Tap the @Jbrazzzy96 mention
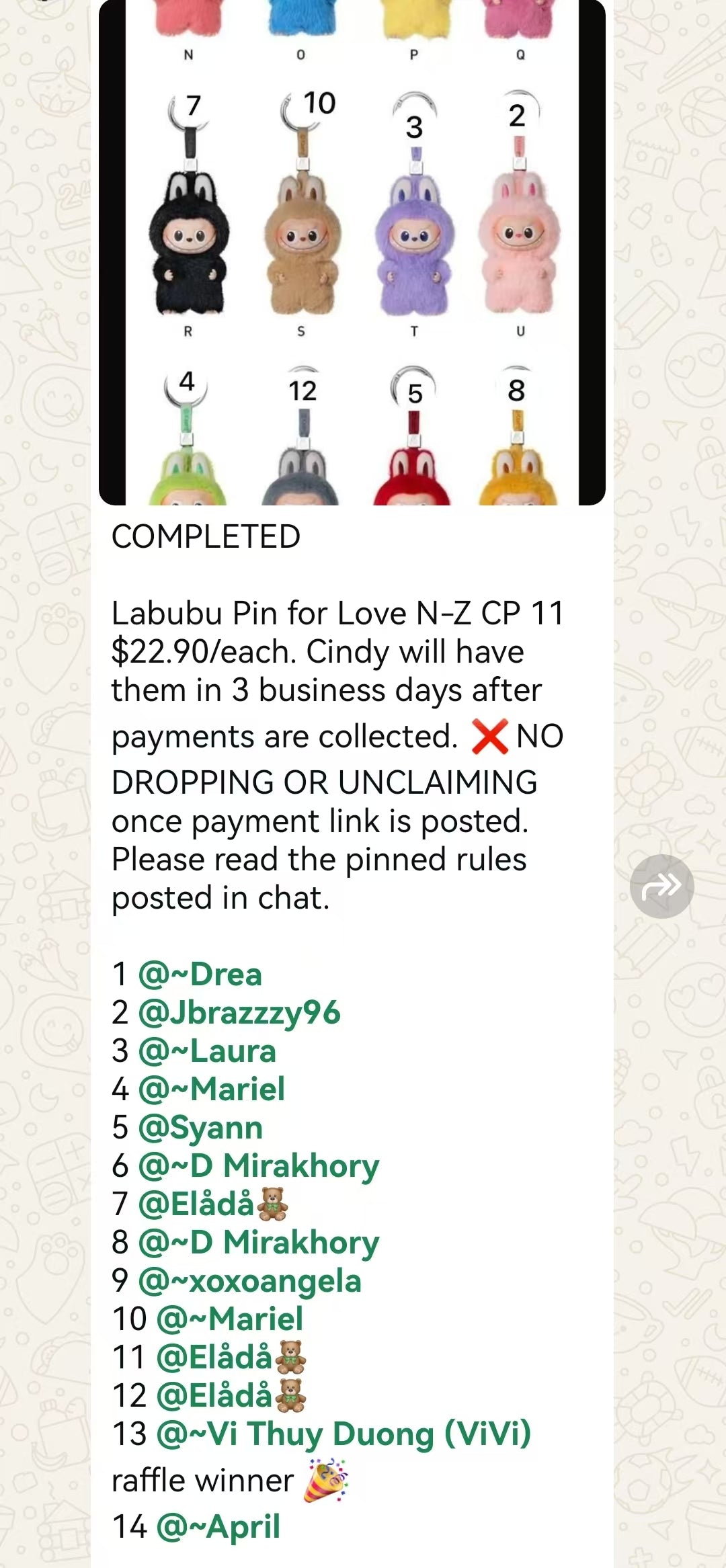 point(239,1012)
